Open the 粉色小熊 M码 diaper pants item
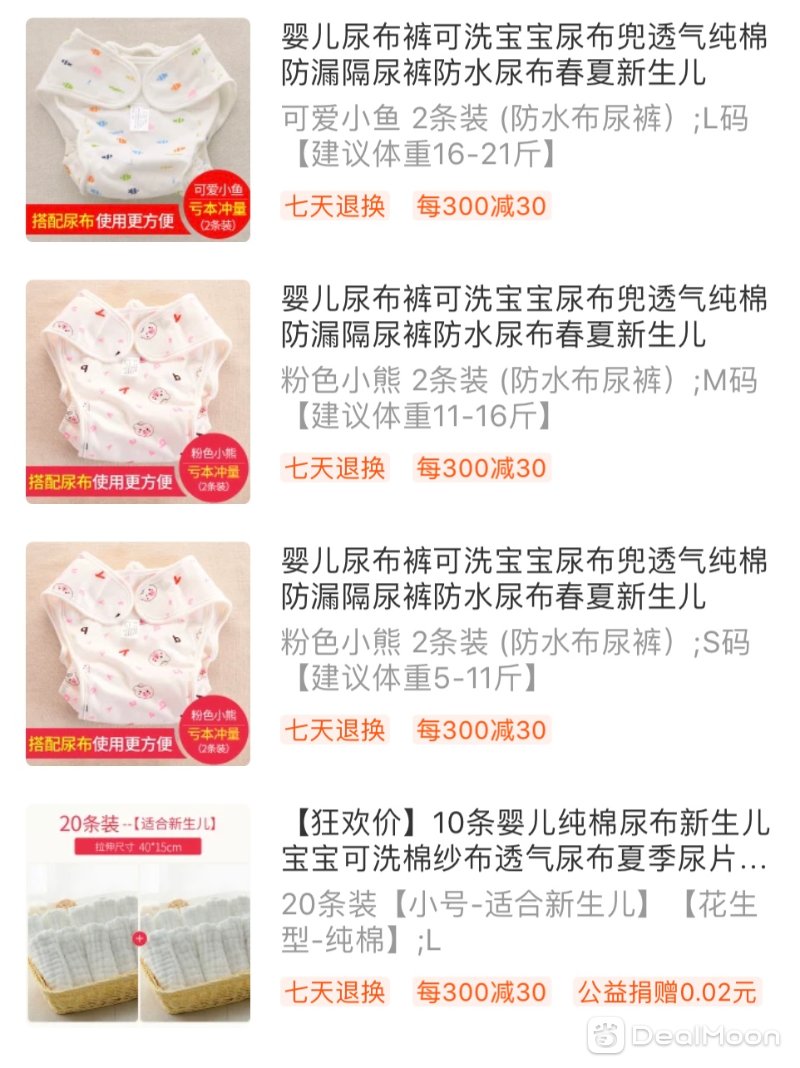The image size is (800, 1068). coord(524,317)
